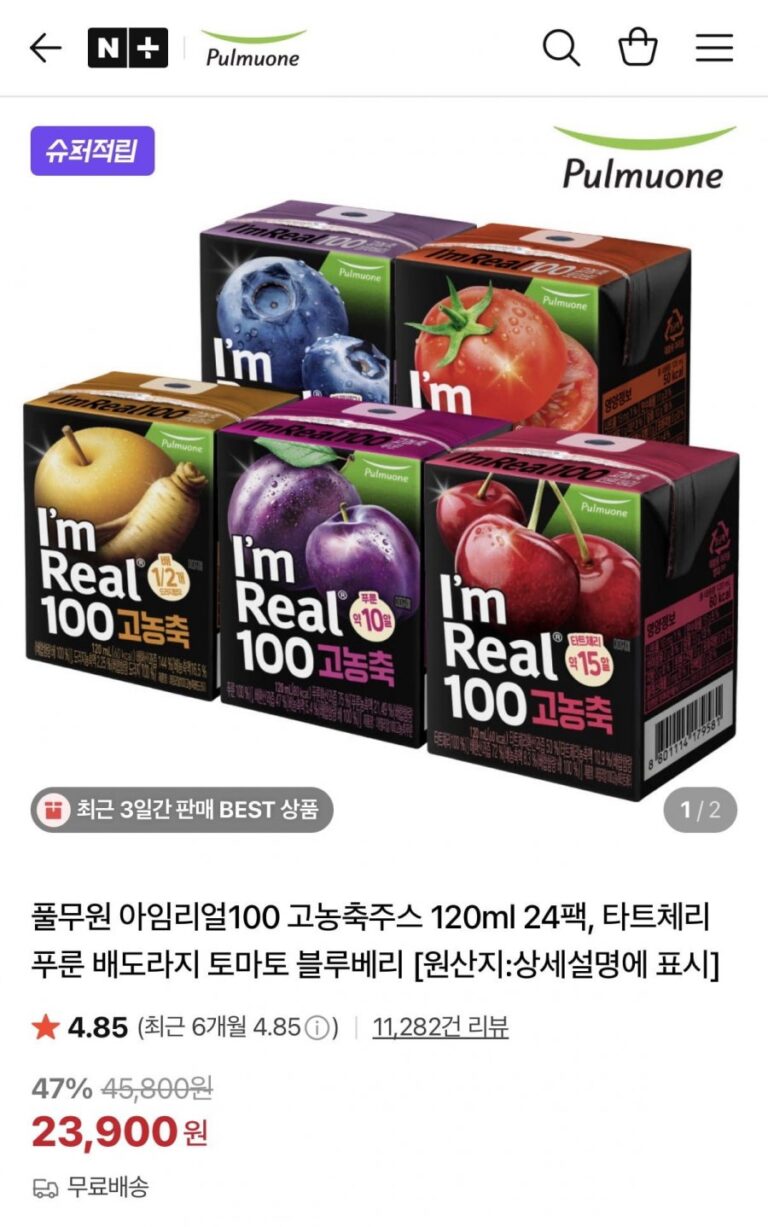768x1227 pixels.
Task: Open the shopping cart
Action: (638, 48)
